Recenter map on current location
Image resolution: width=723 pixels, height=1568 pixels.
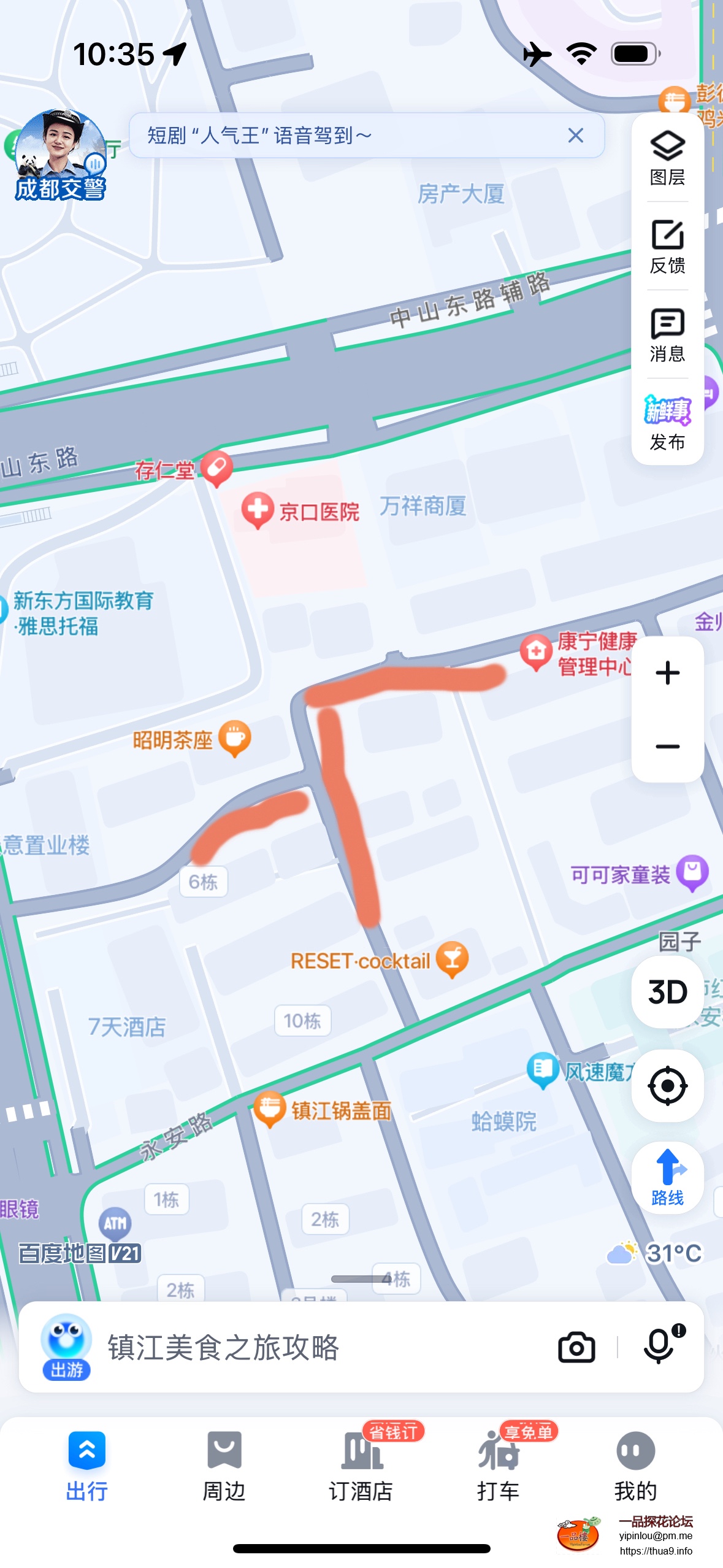(x=667, y=1086)
